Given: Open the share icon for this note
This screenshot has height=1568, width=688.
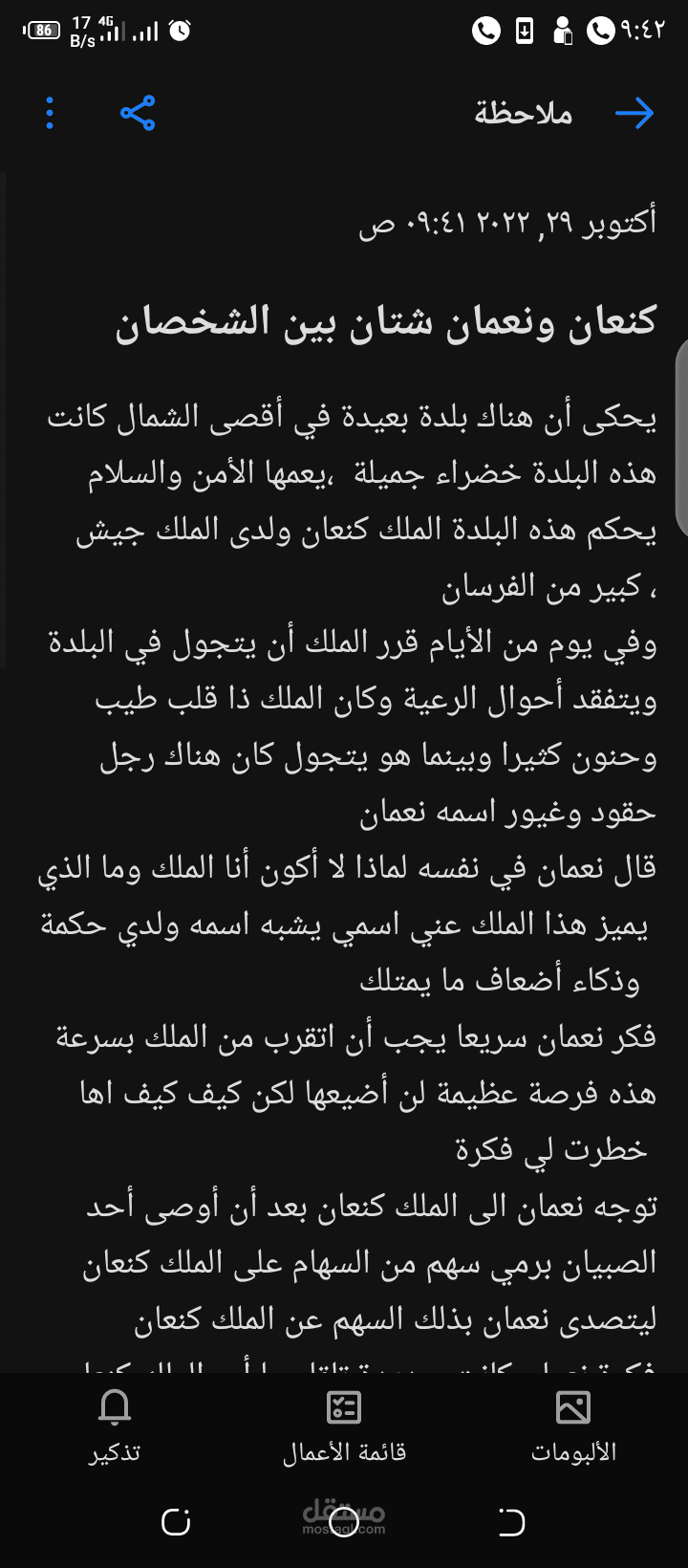Looking at the screenshot, I should pos(138,112).
